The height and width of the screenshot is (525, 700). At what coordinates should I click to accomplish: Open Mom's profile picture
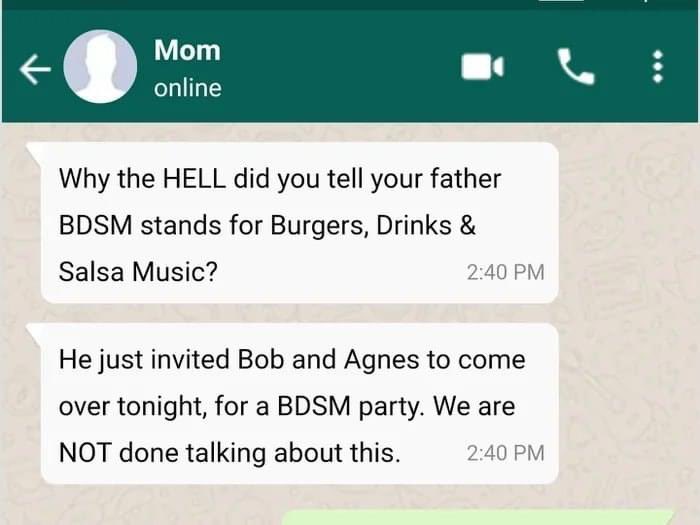pos(100,67)
